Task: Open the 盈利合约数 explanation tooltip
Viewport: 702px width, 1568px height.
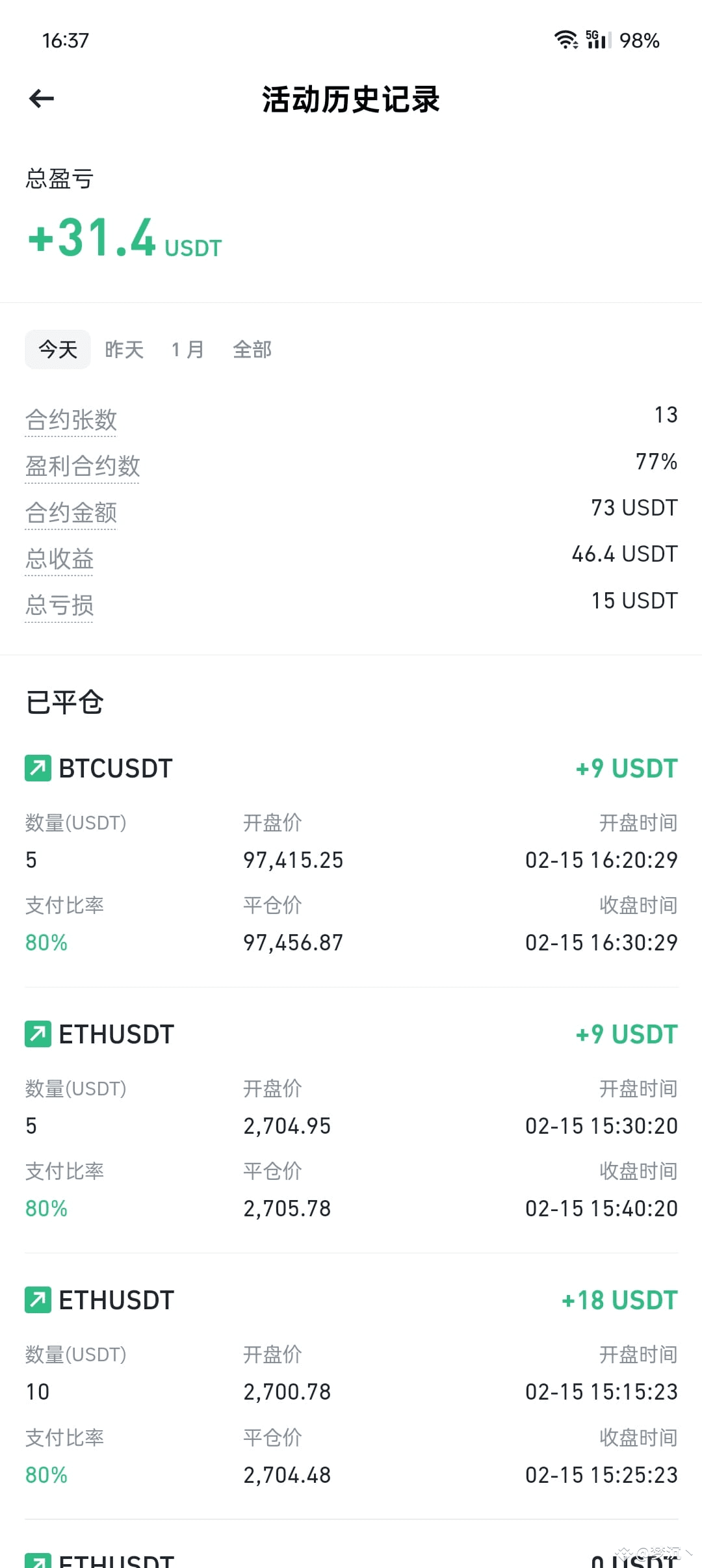Action: (83, 466)
